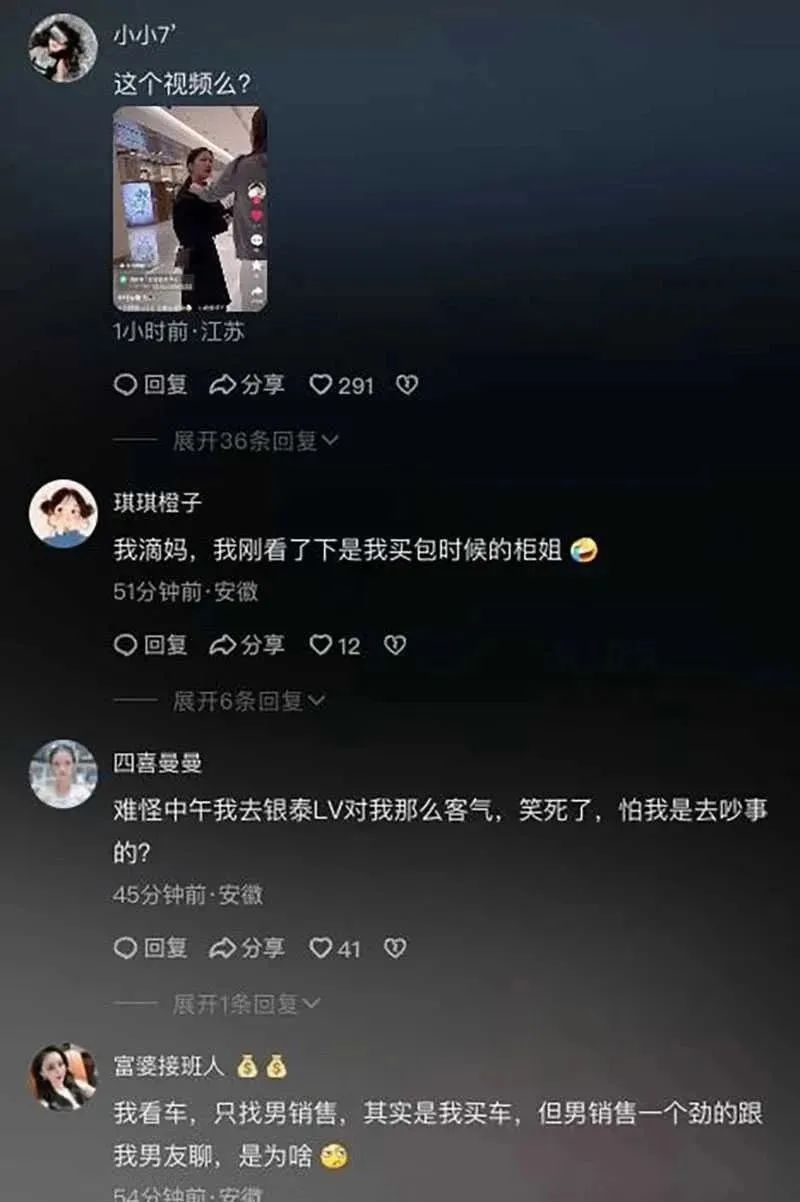Dislike 小小7's comment
Viewport: 800px width, 1202px height.
click(407, 385)
